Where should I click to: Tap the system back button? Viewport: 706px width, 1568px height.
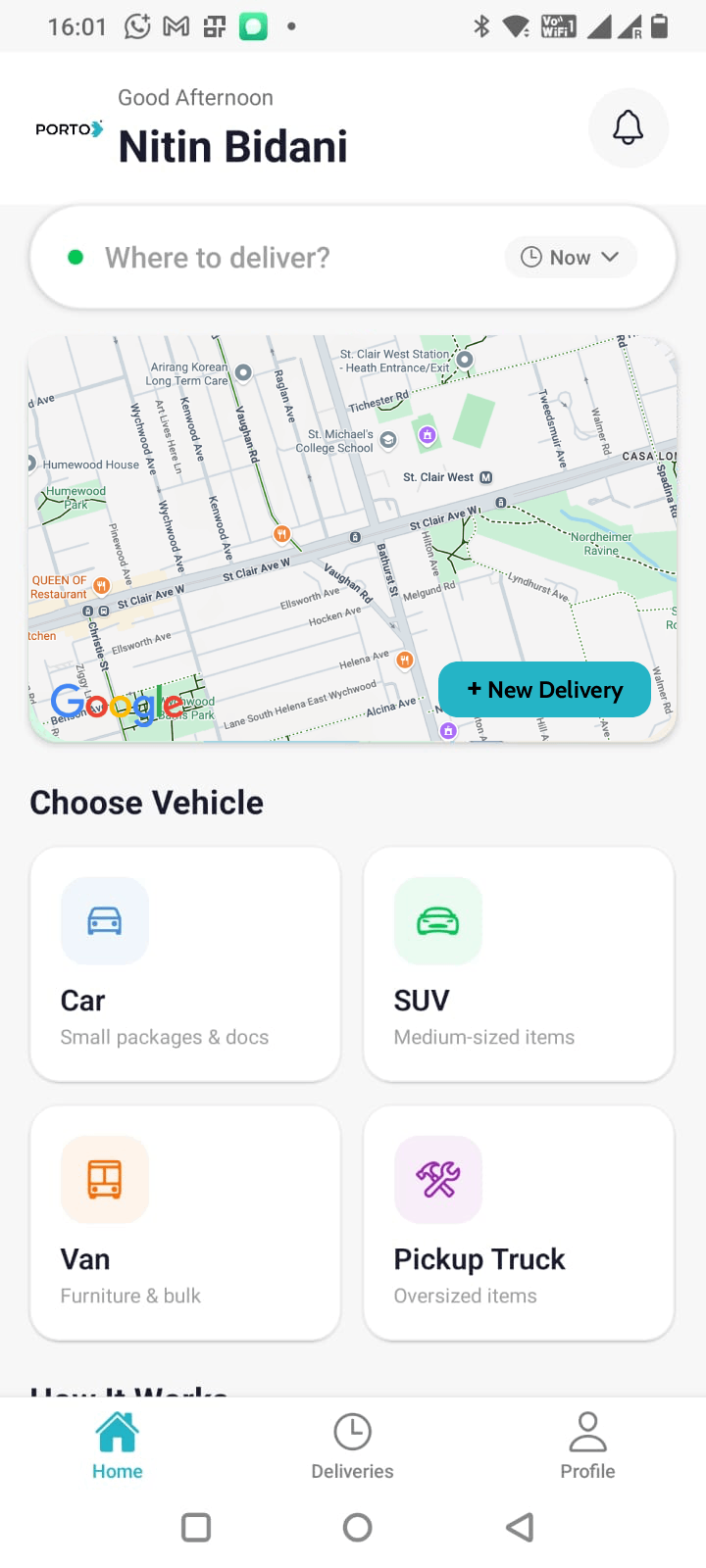[520, 1527]
